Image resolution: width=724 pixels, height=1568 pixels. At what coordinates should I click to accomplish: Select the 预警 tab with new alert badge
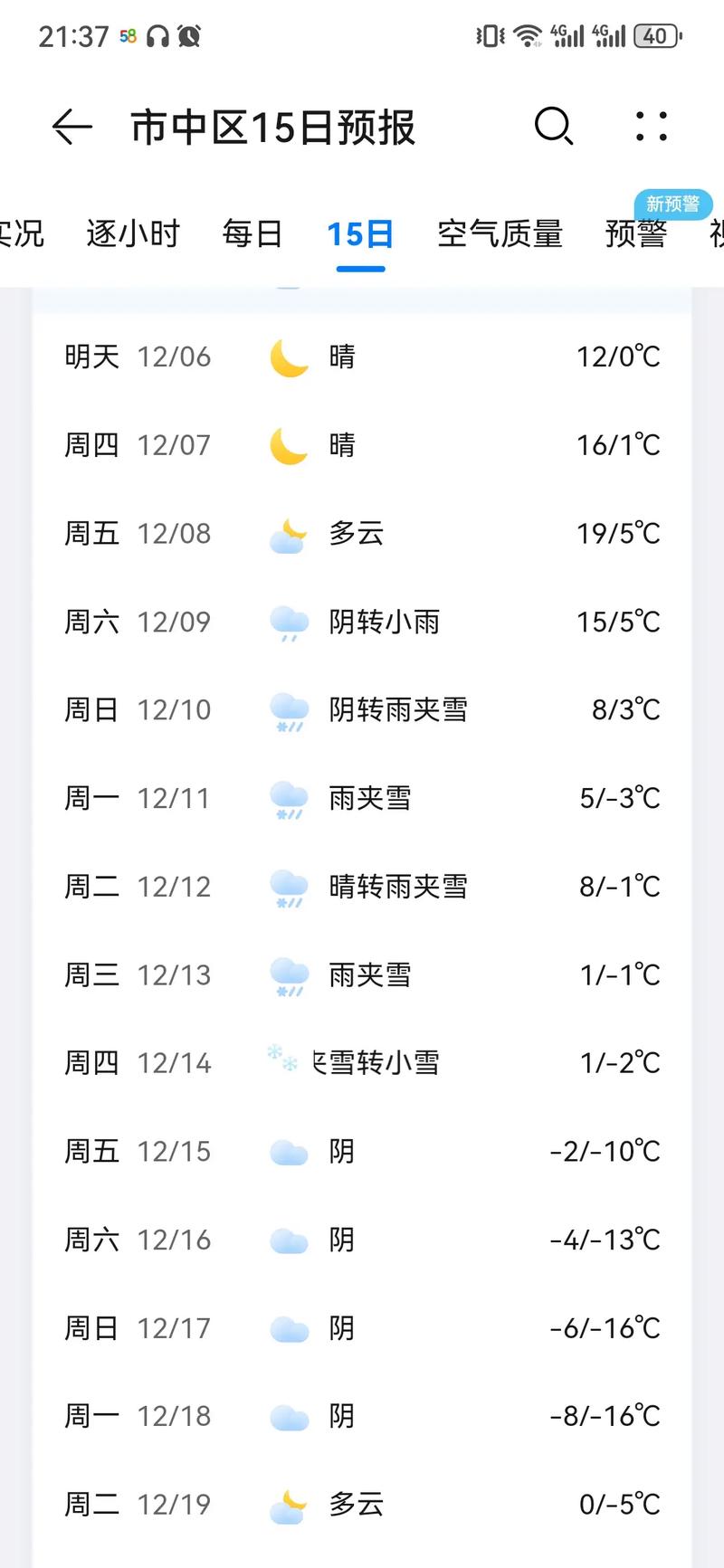(636, 233)
